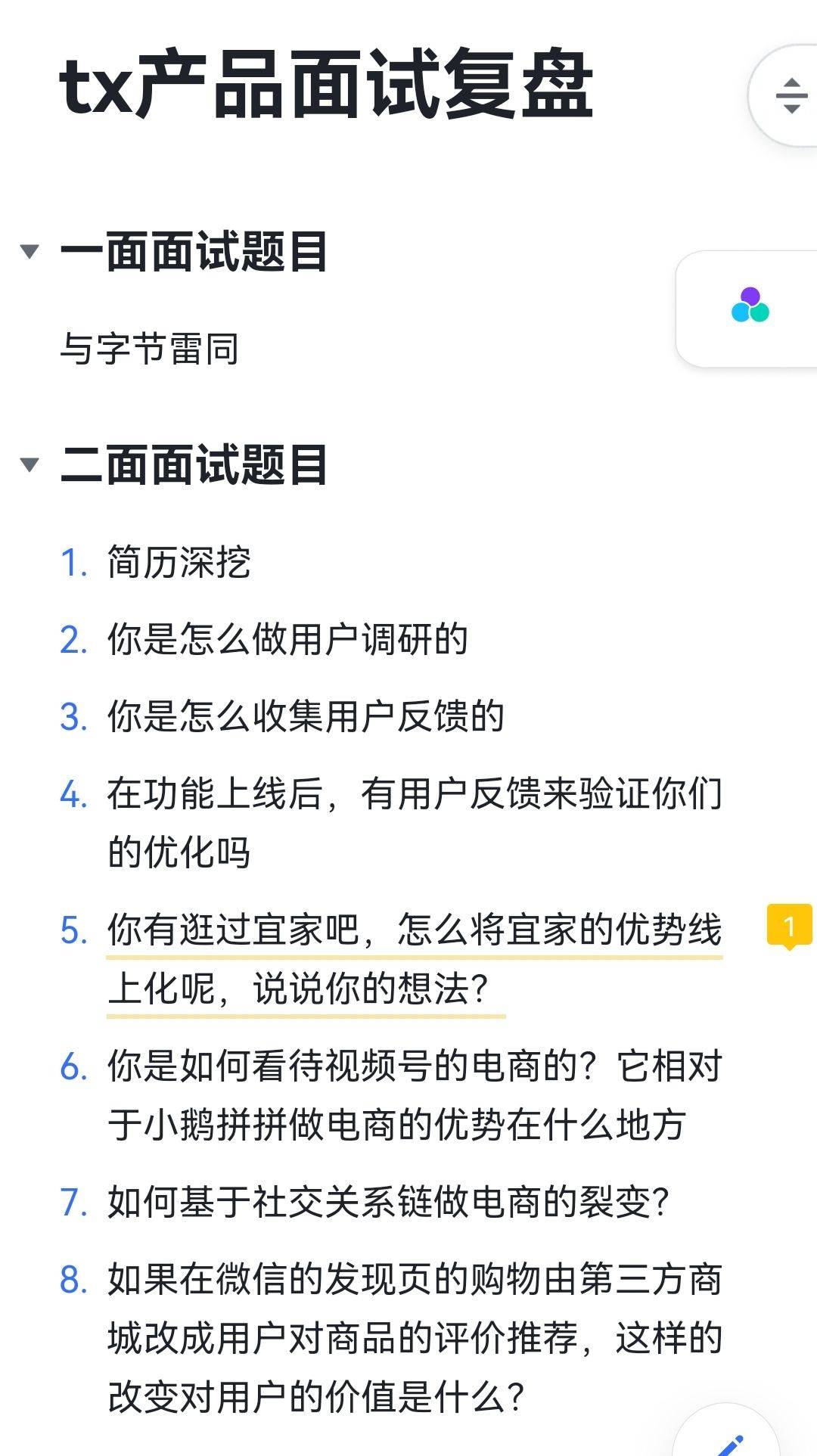The height and width of the screenshot is (1456, 817).
Task: Collapse the 一面面试题目 section
Action: pos(30,251)
